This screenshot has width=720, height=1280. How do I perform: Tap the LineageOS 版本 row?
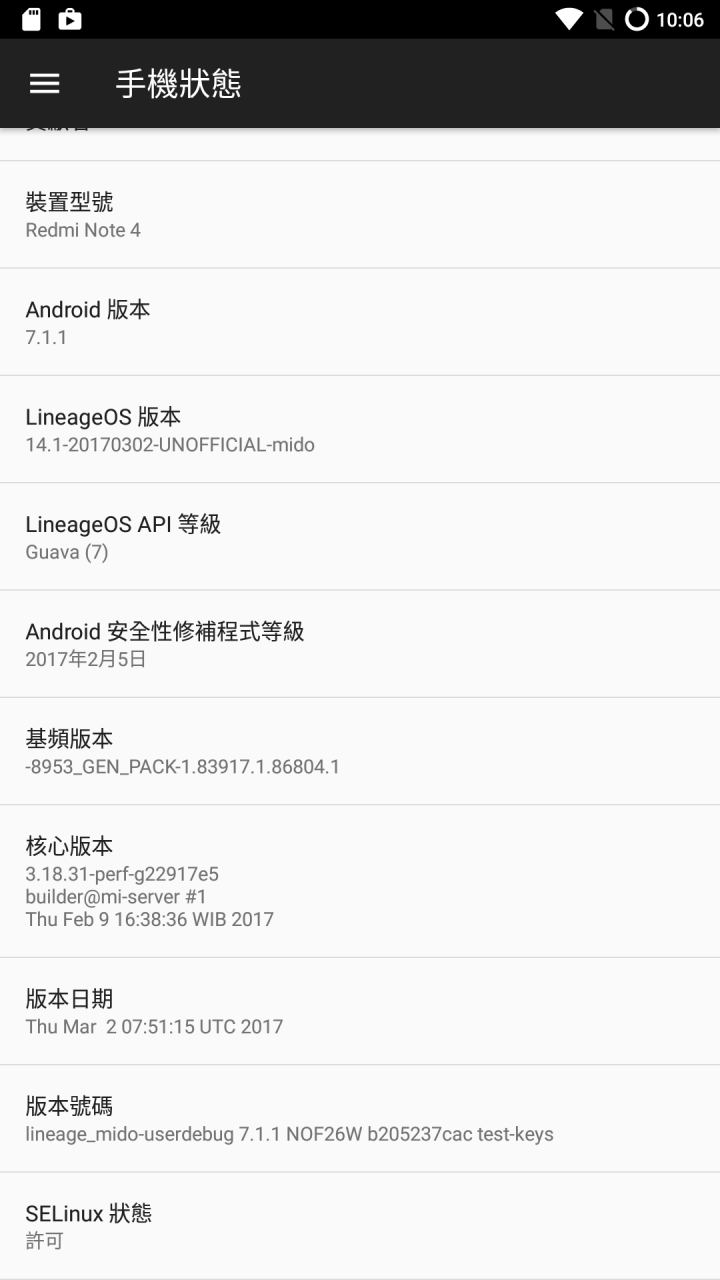coord(360,430)
